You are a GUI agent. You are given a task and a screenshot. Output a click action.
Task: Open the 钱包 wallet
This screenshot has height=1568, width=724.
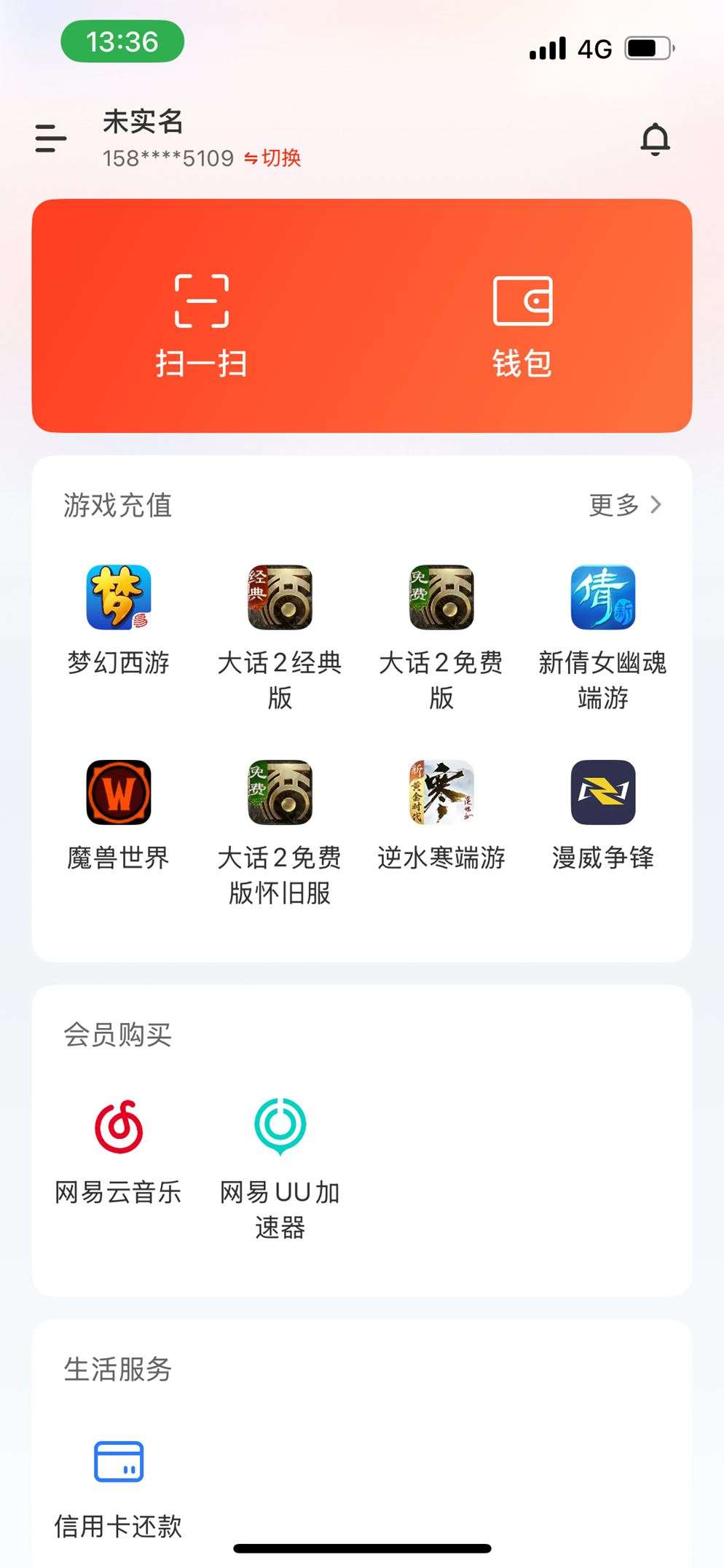[523, 321]
